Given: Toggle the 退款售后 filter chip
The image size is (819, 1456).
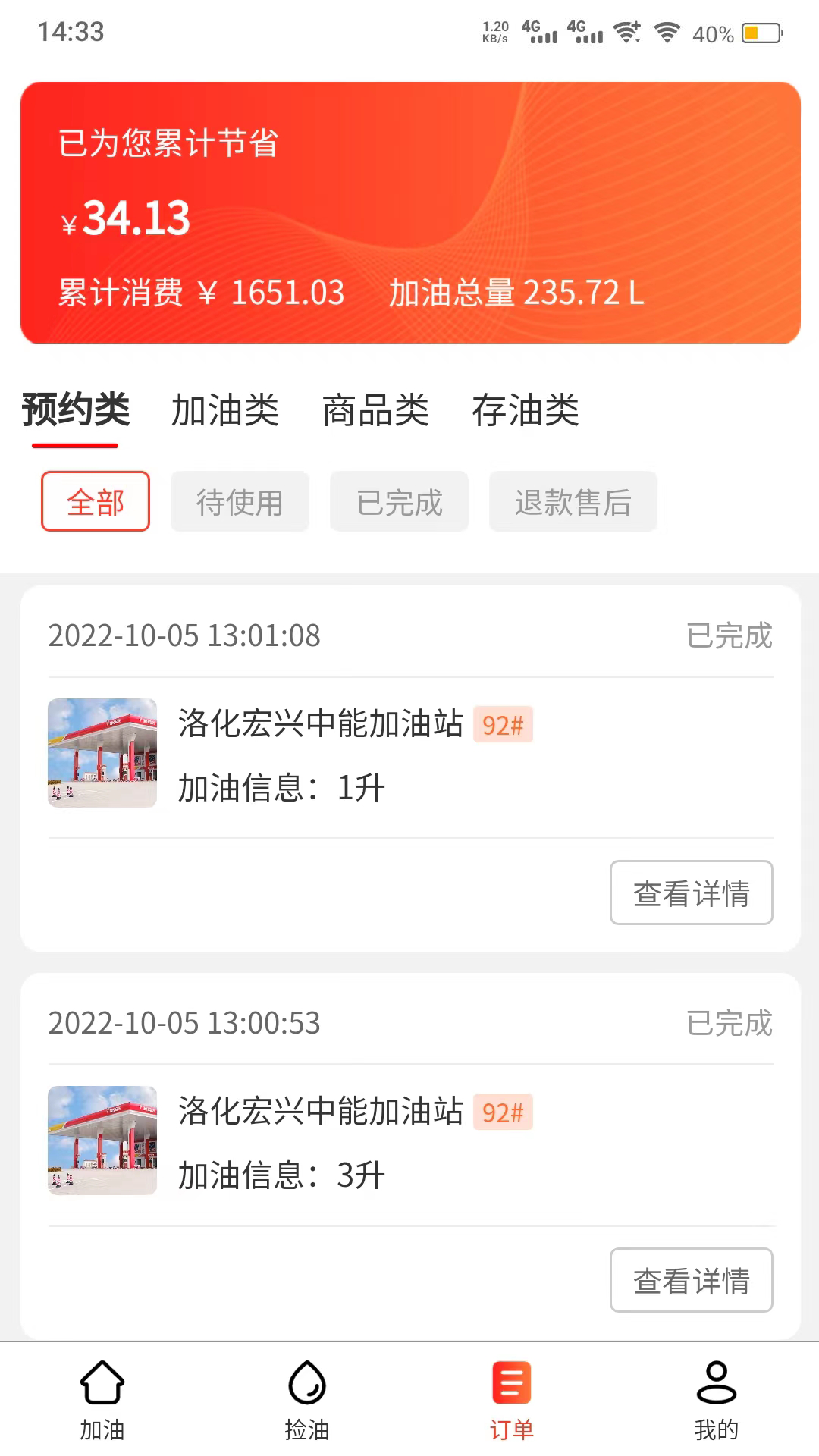Looking at the screenshot, I should [573, 501].
